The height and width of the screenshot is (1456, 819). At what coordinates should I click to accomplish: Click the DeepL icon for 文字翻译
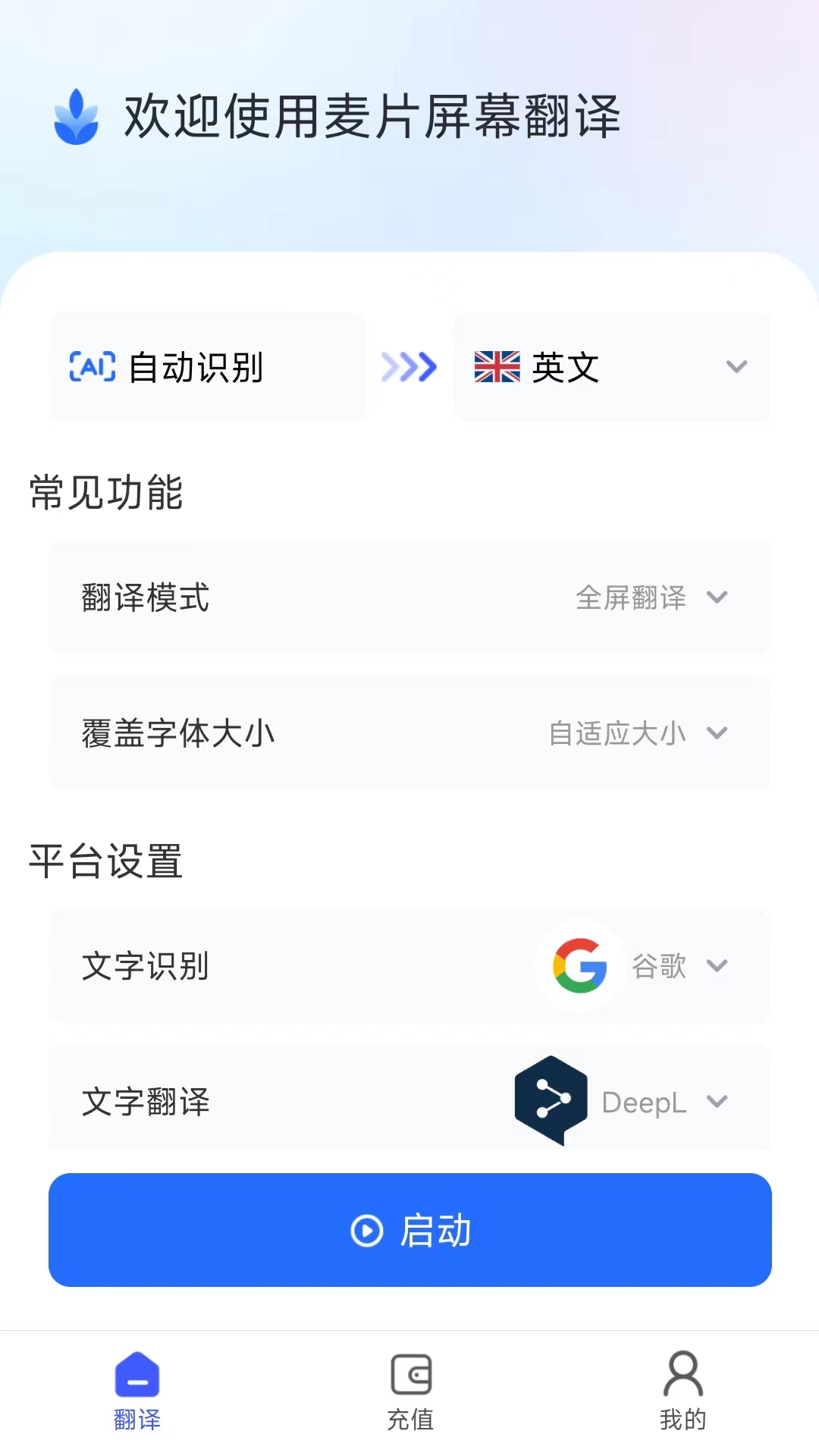pos(551,1101)
